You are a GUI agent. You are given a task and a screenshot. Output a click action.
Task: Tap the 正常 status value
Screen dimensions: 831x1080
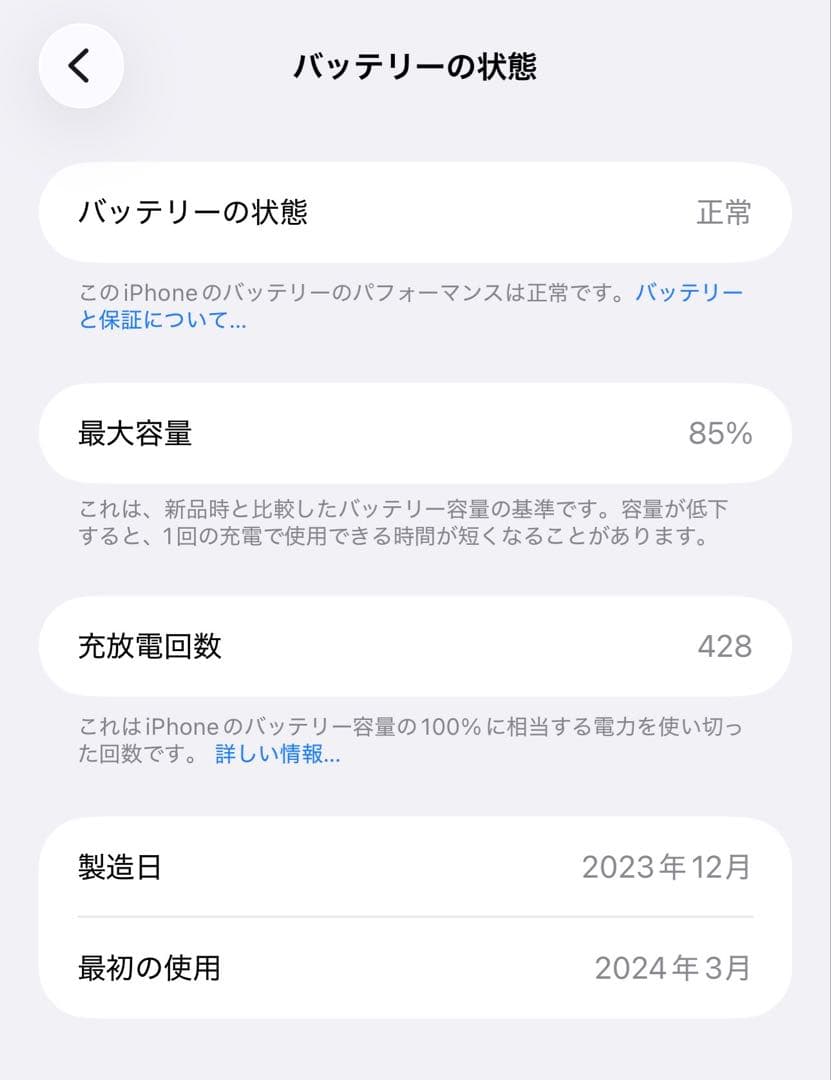click(x=722, y=213)
